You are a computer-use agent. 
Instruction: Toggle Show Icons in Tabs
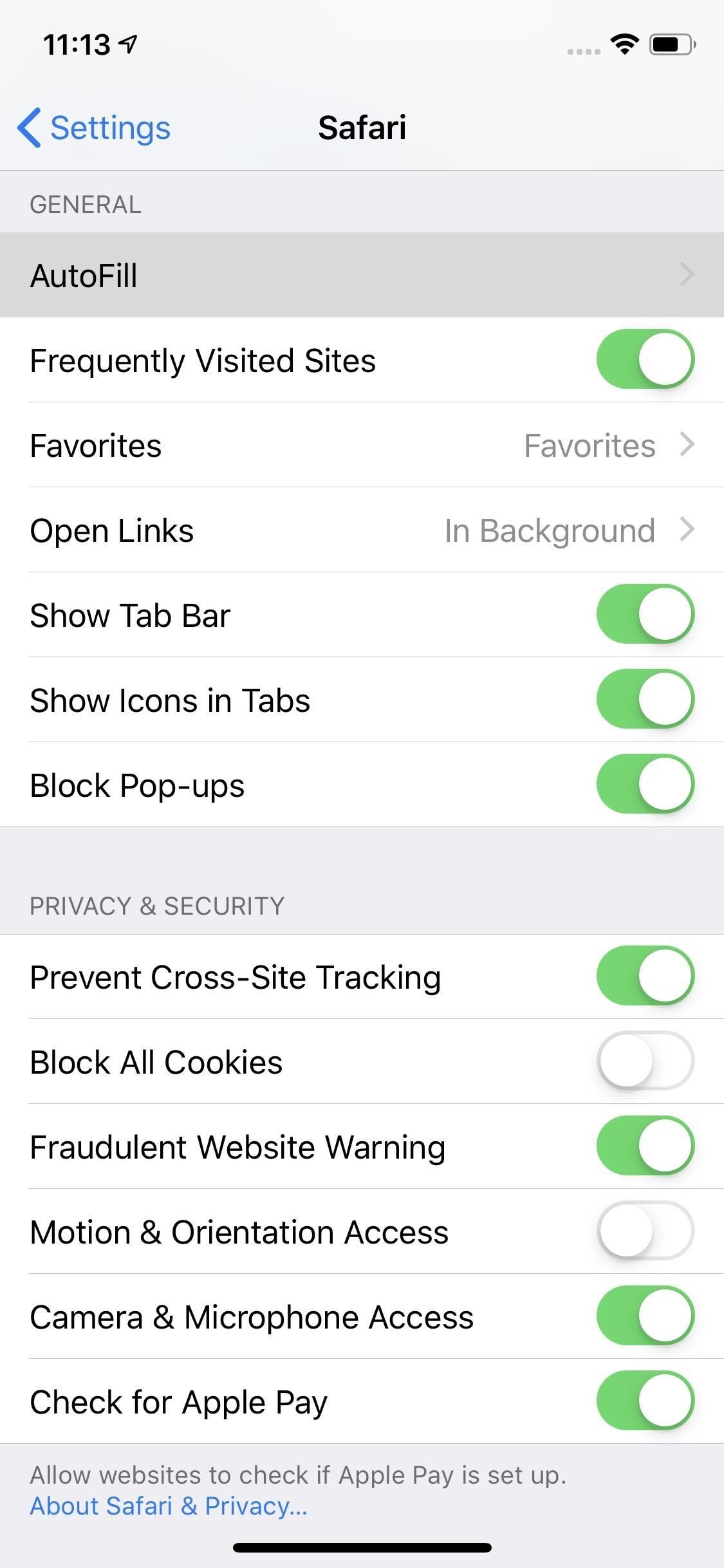(645, 699)
